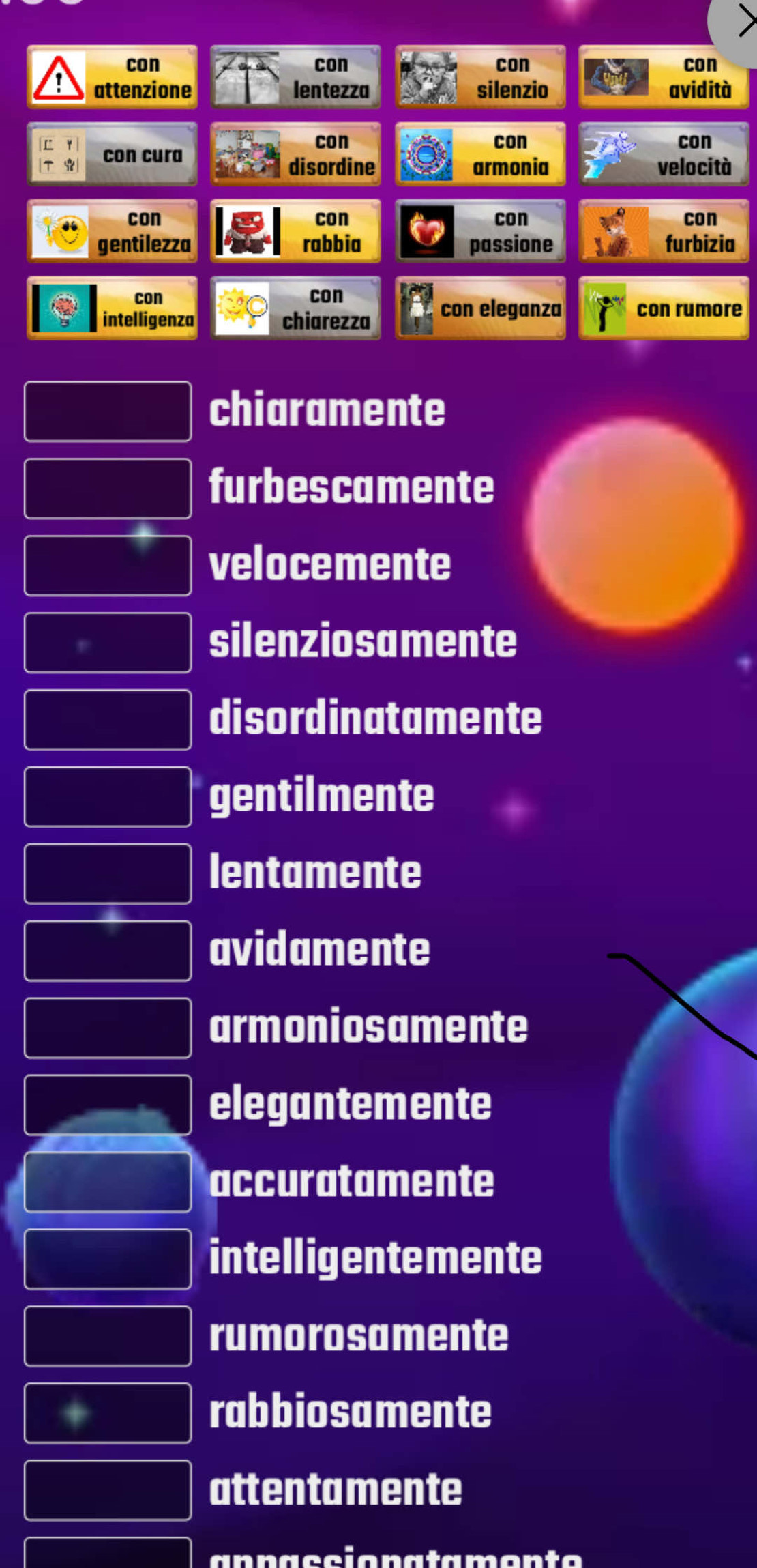Viewport: 757px width, 1568px height.
Task: Pick the 'con lentezza' tile
Action: [295, 77]
